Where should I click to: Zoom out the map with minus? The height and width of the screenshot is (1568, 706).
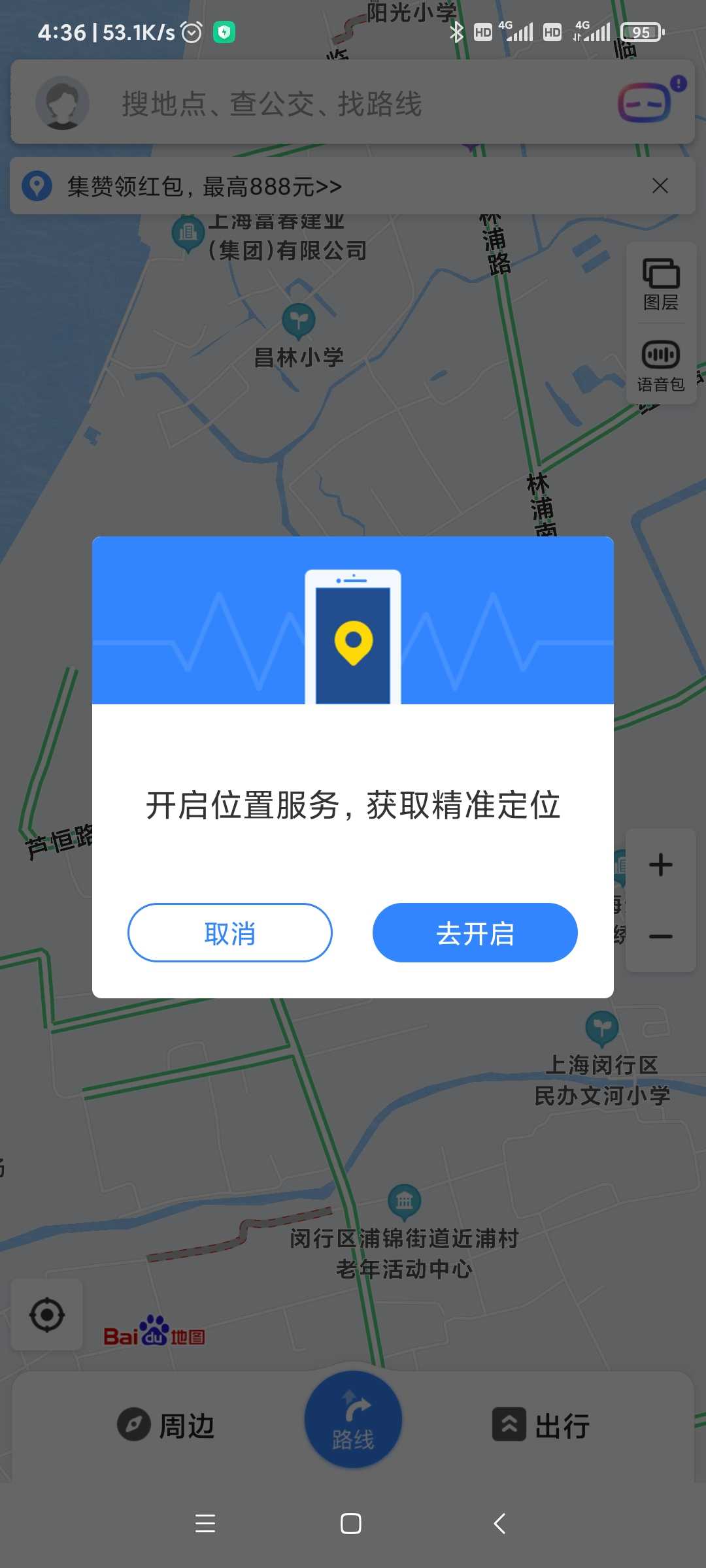661,936
